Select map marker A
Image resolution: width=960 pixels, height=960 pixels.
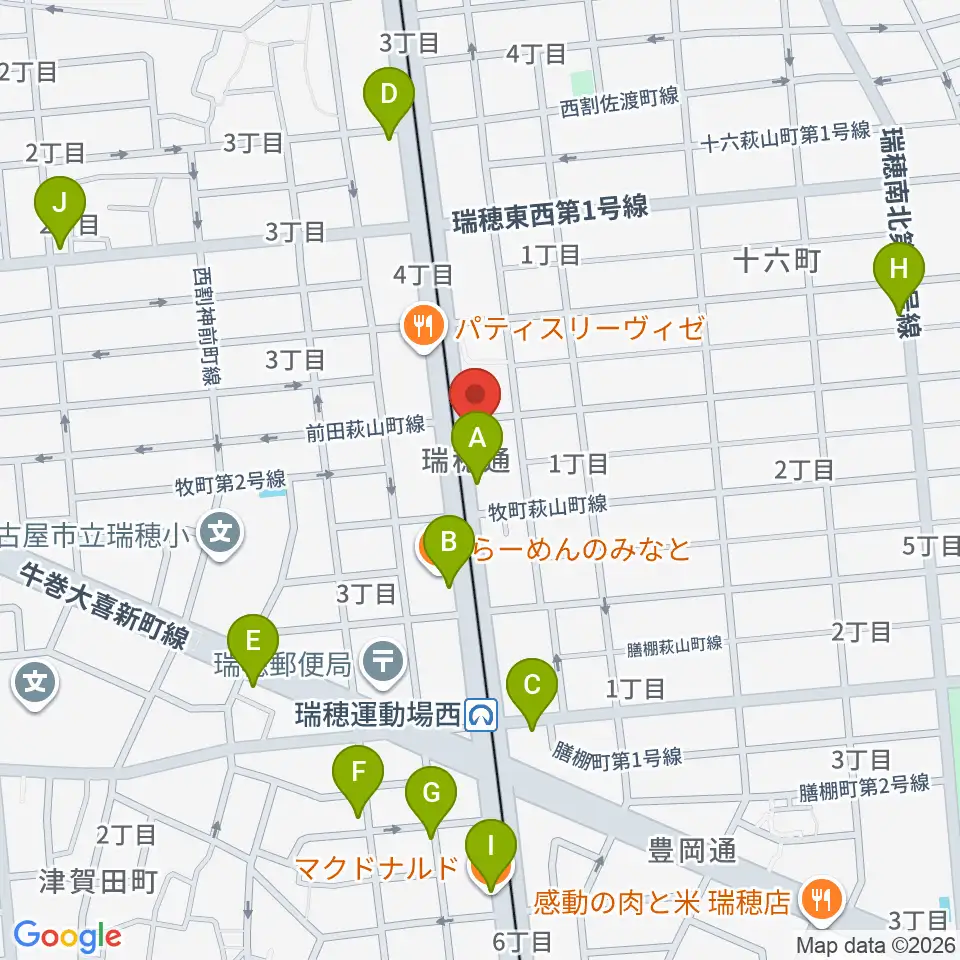pos(477,447)
